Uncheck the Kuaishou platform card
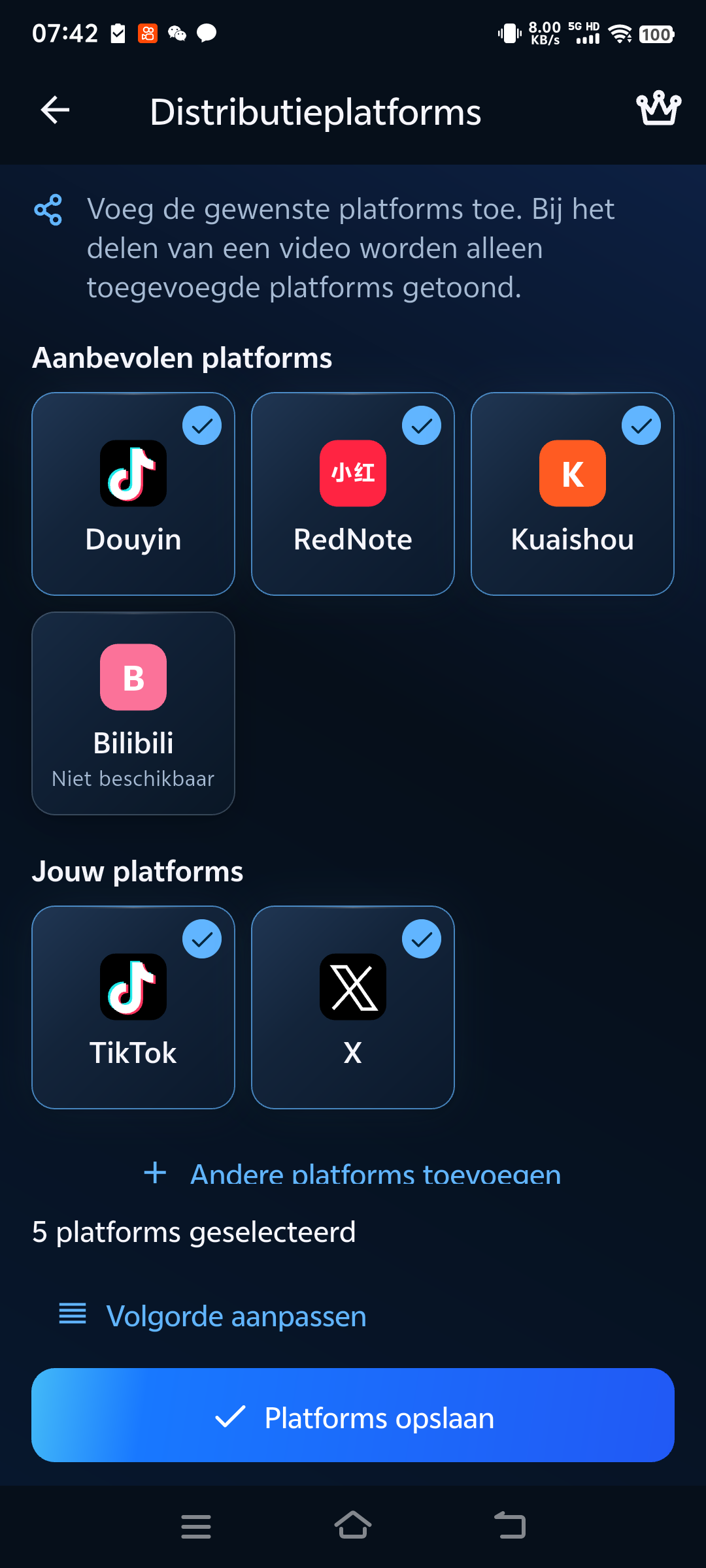 coord(573,494)
